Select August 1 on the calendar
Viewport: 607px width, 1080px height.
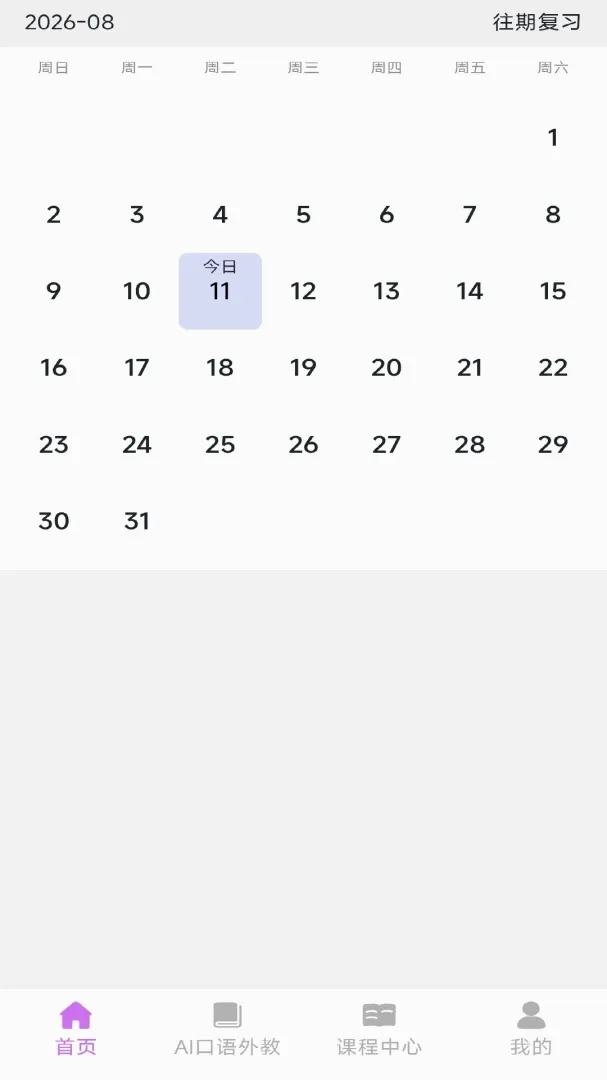click(553, 138)
